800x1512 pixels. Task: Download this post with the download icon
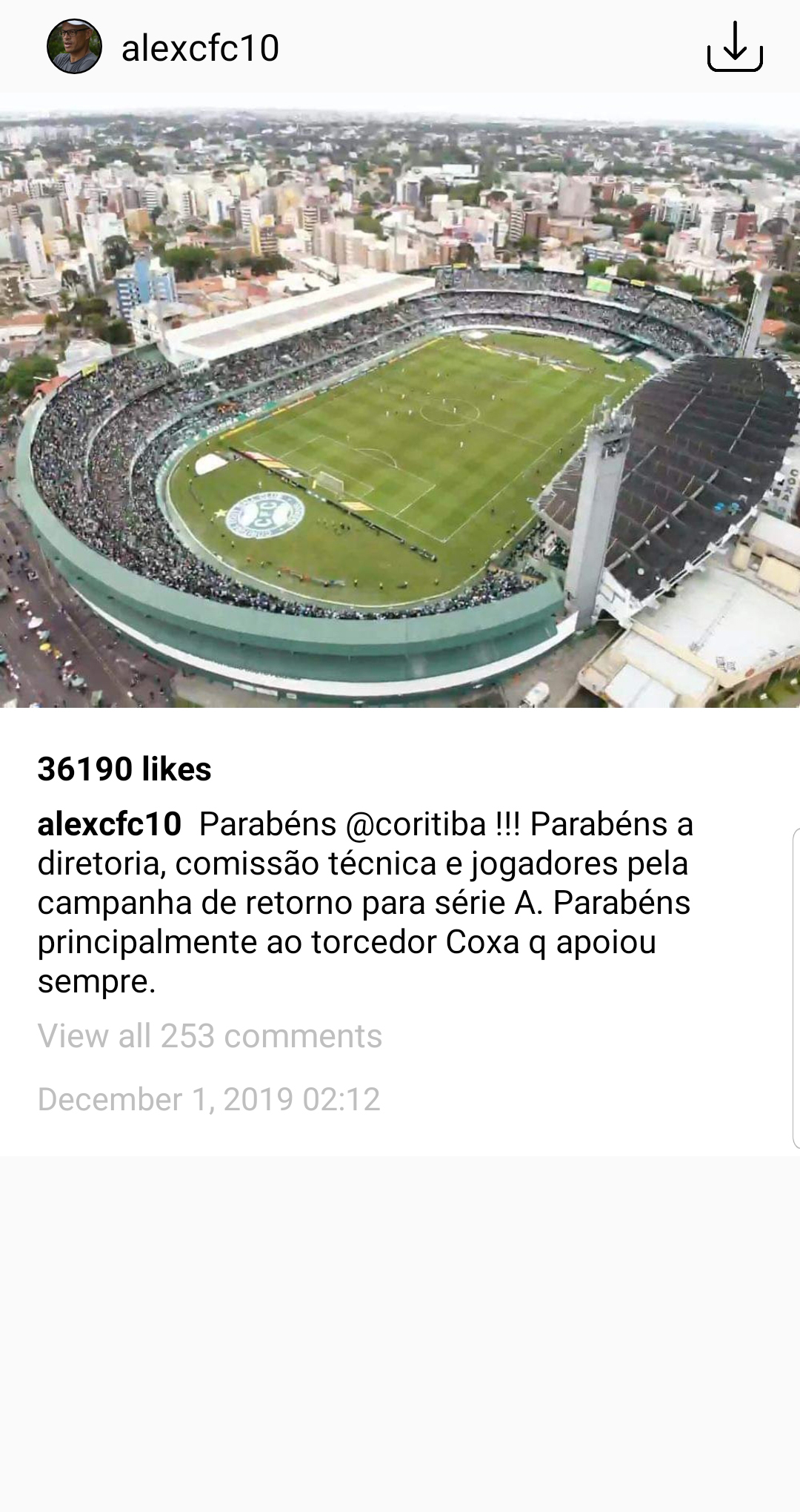734,47
